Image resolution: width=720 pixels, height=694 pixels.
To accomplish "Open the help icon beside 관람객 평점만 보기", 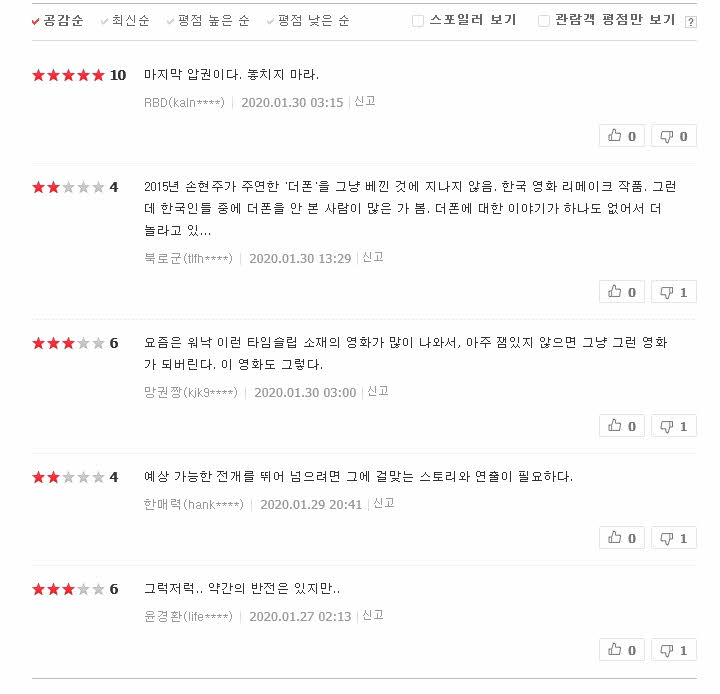I will (x=691, y=21).
